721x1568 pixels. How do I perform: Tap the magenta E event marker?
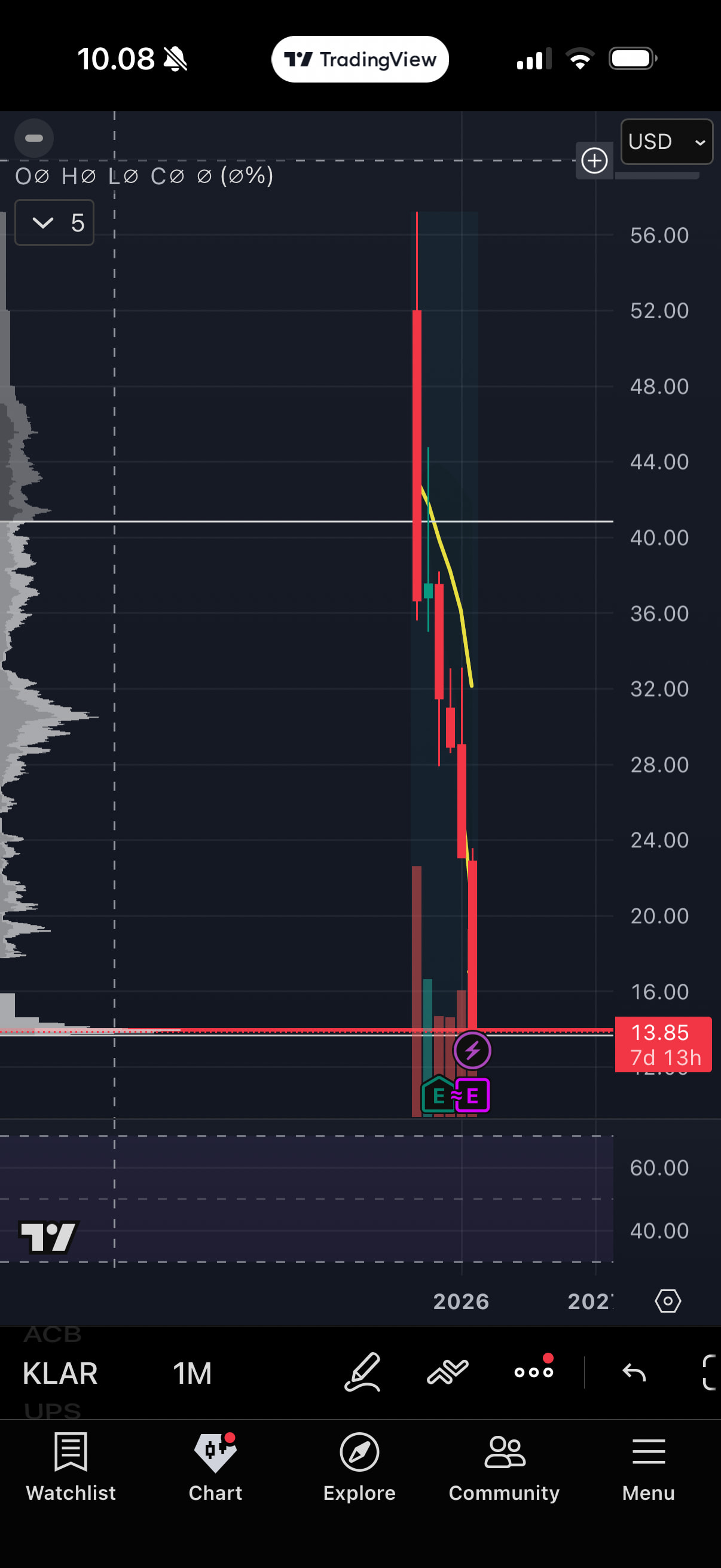pos(473,1096)
